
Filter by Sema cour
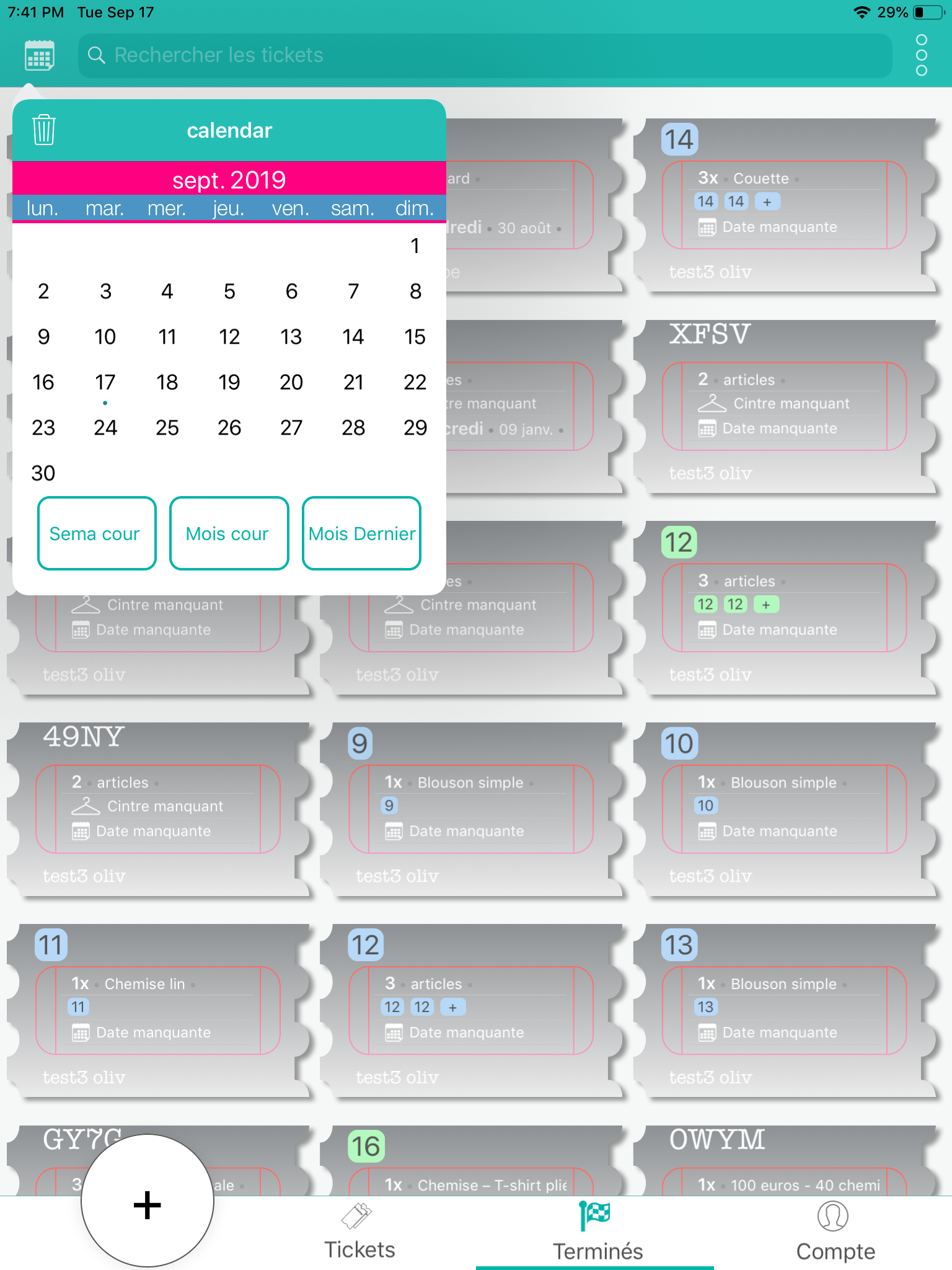(97, 533)
